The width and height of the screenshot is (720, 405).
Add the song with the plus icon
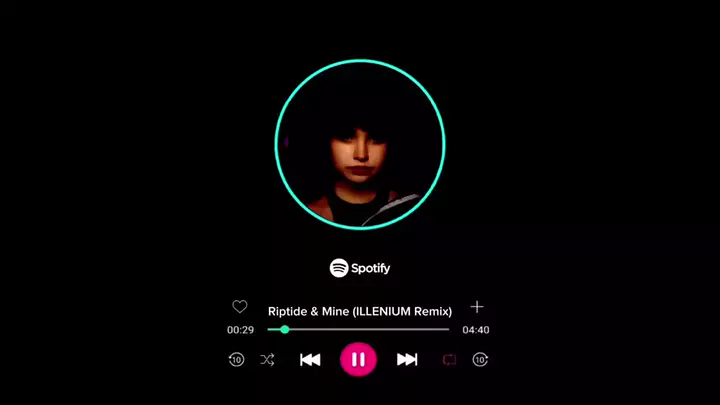[477, 307]
